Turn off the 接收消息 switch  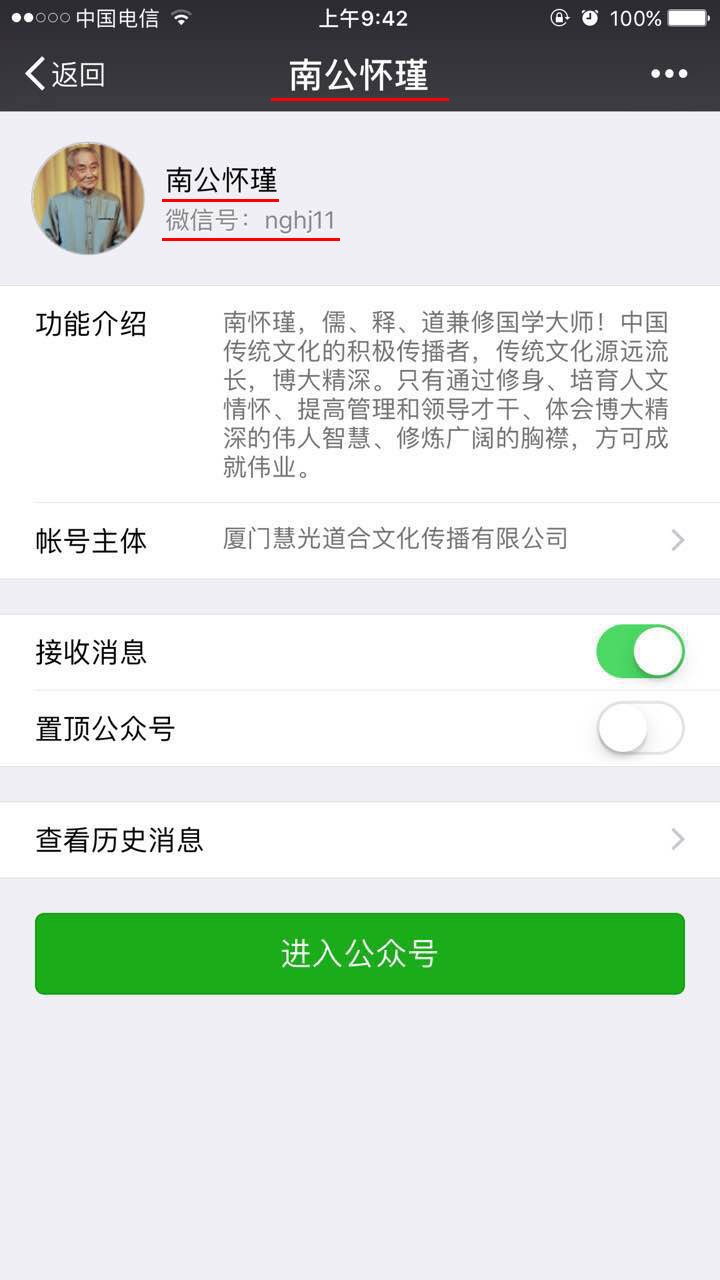coord(640,652)
